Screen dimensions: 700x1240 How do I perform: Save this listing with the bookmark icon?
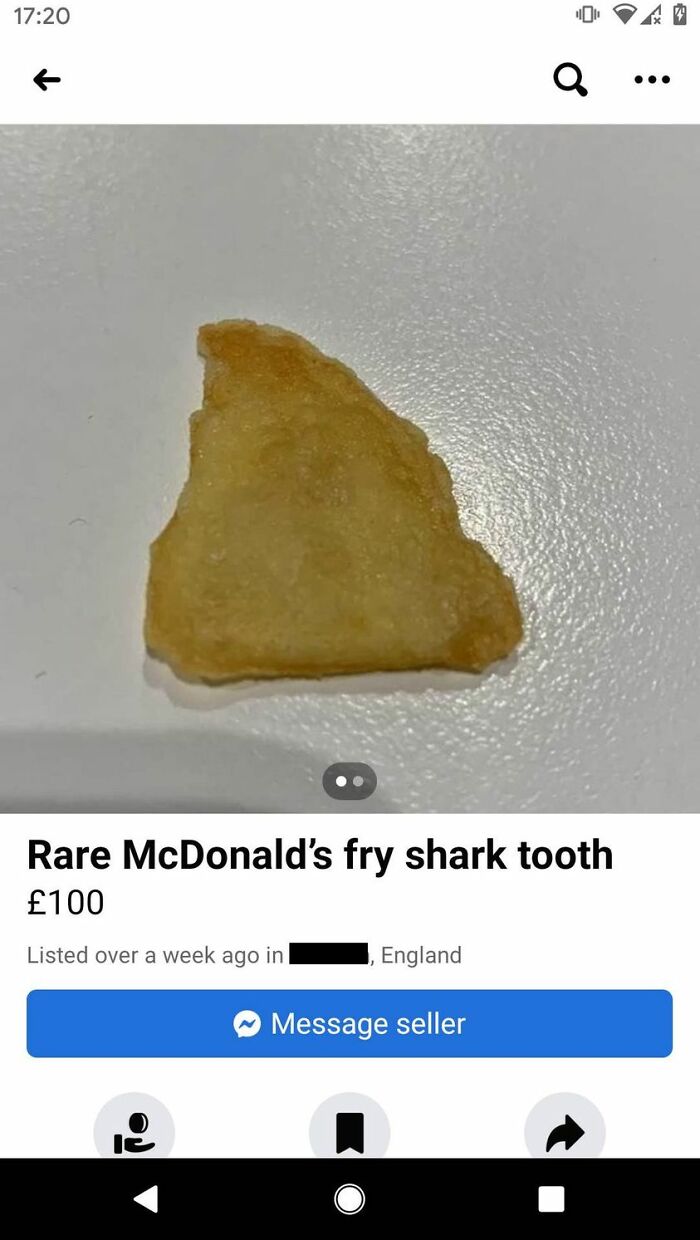point(350,1130)
